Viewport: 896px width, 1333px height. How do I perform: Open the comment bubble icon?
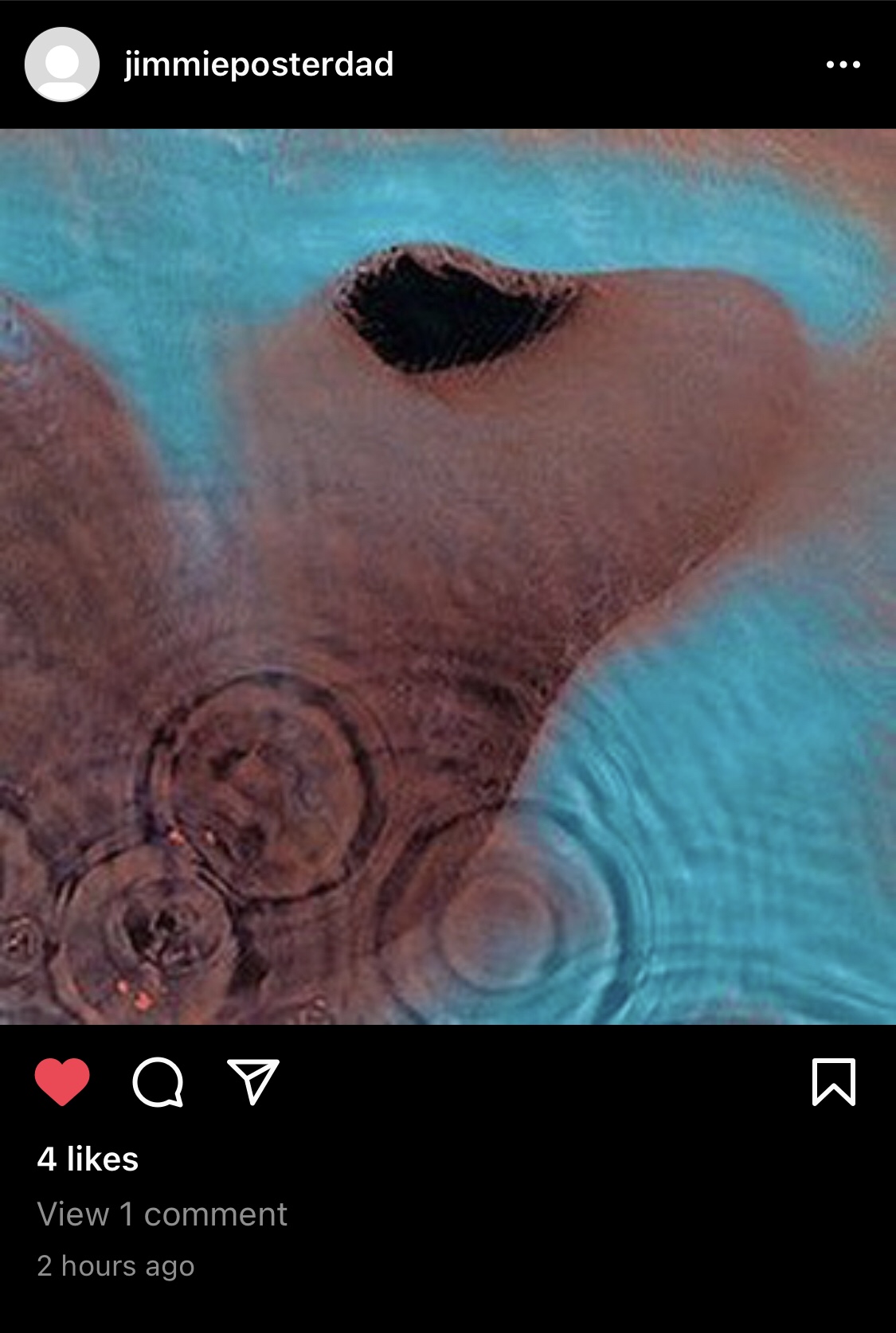coord(158,1081)
